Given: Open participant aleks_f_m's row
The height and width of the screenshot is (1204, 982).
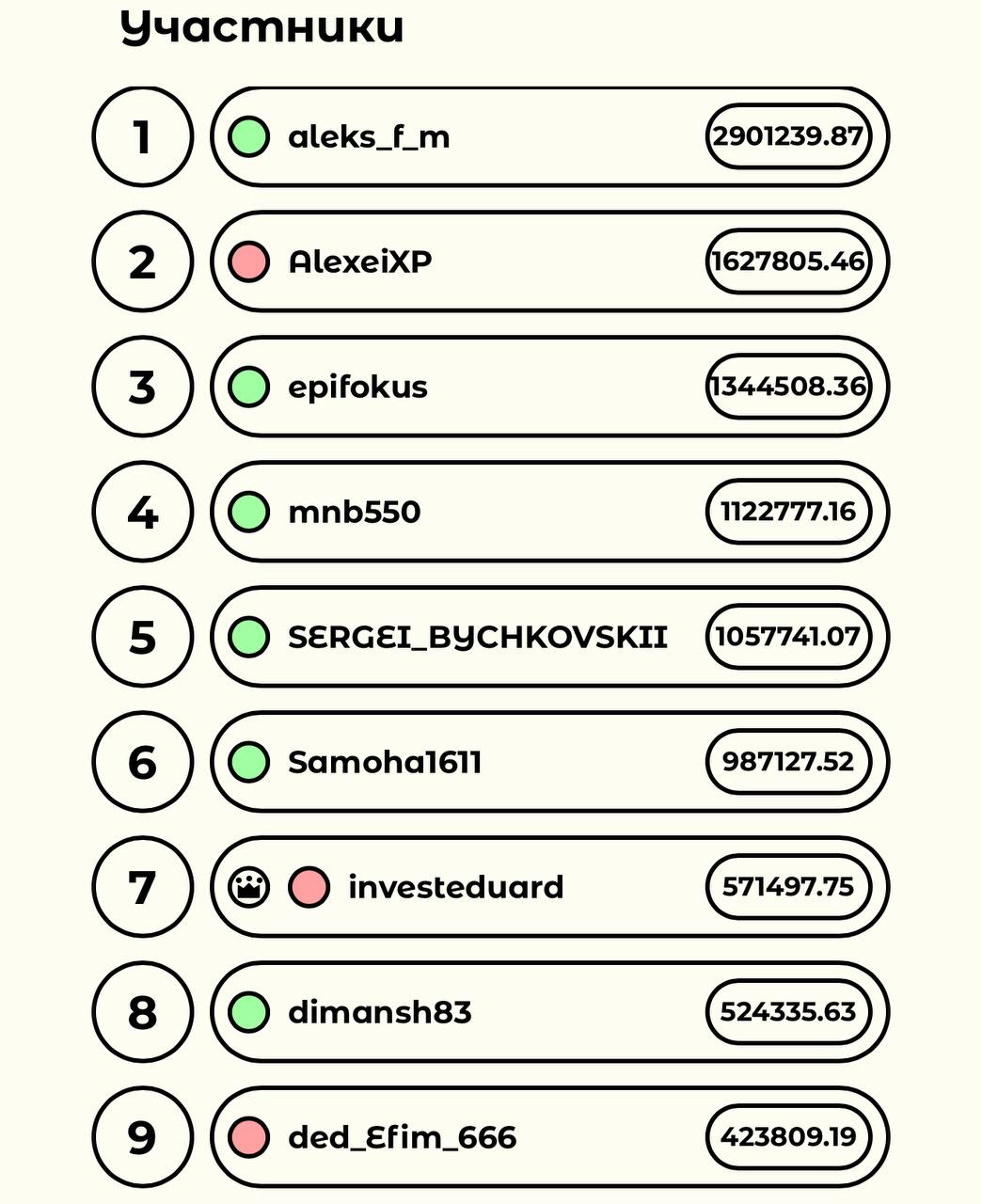Looking at the screenshot, I should click(x=369, y=137).
